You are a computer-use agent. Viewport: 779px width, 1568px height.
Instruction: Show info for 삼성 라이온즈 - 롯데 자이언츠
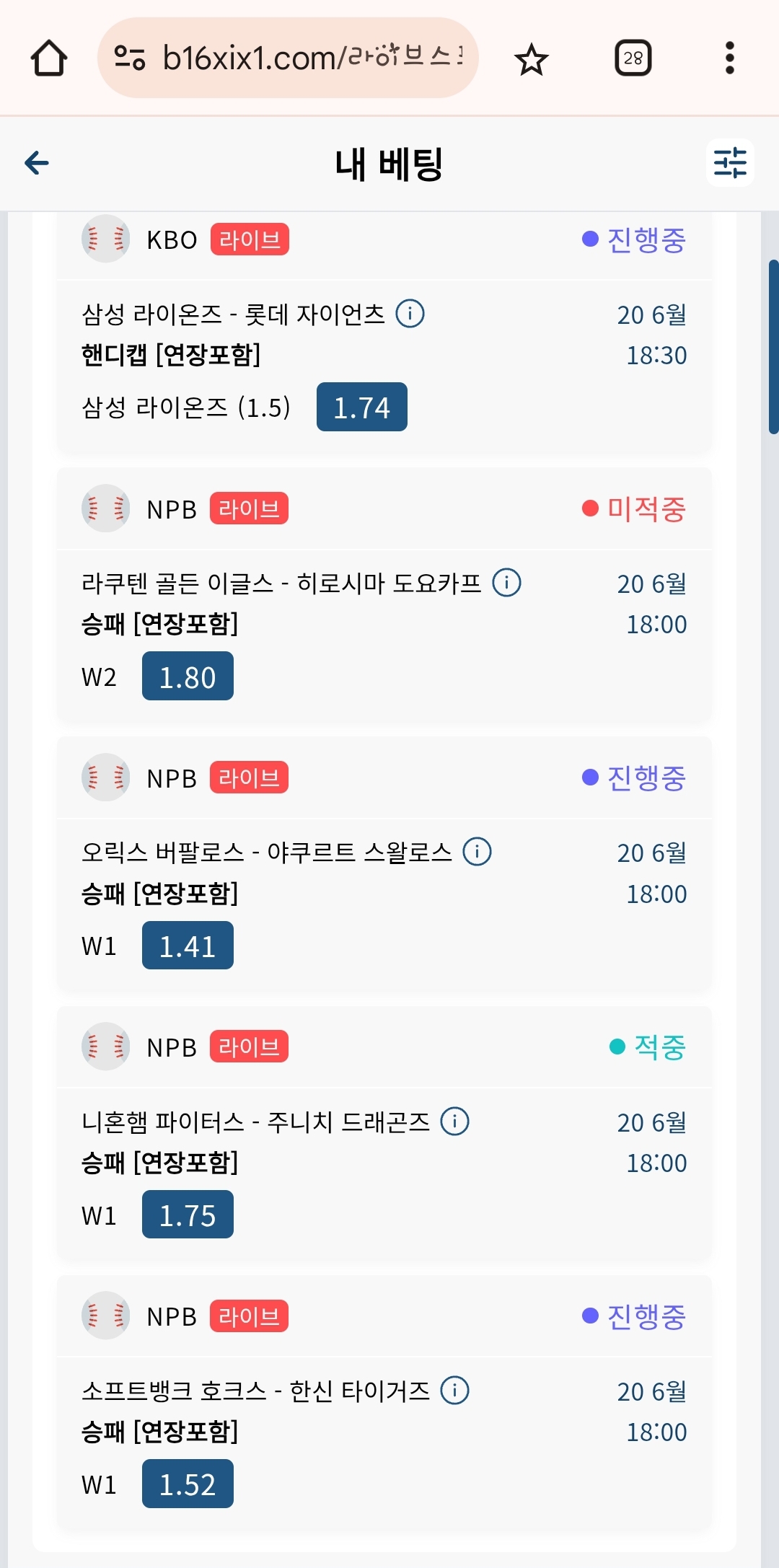tap(410, 314)
